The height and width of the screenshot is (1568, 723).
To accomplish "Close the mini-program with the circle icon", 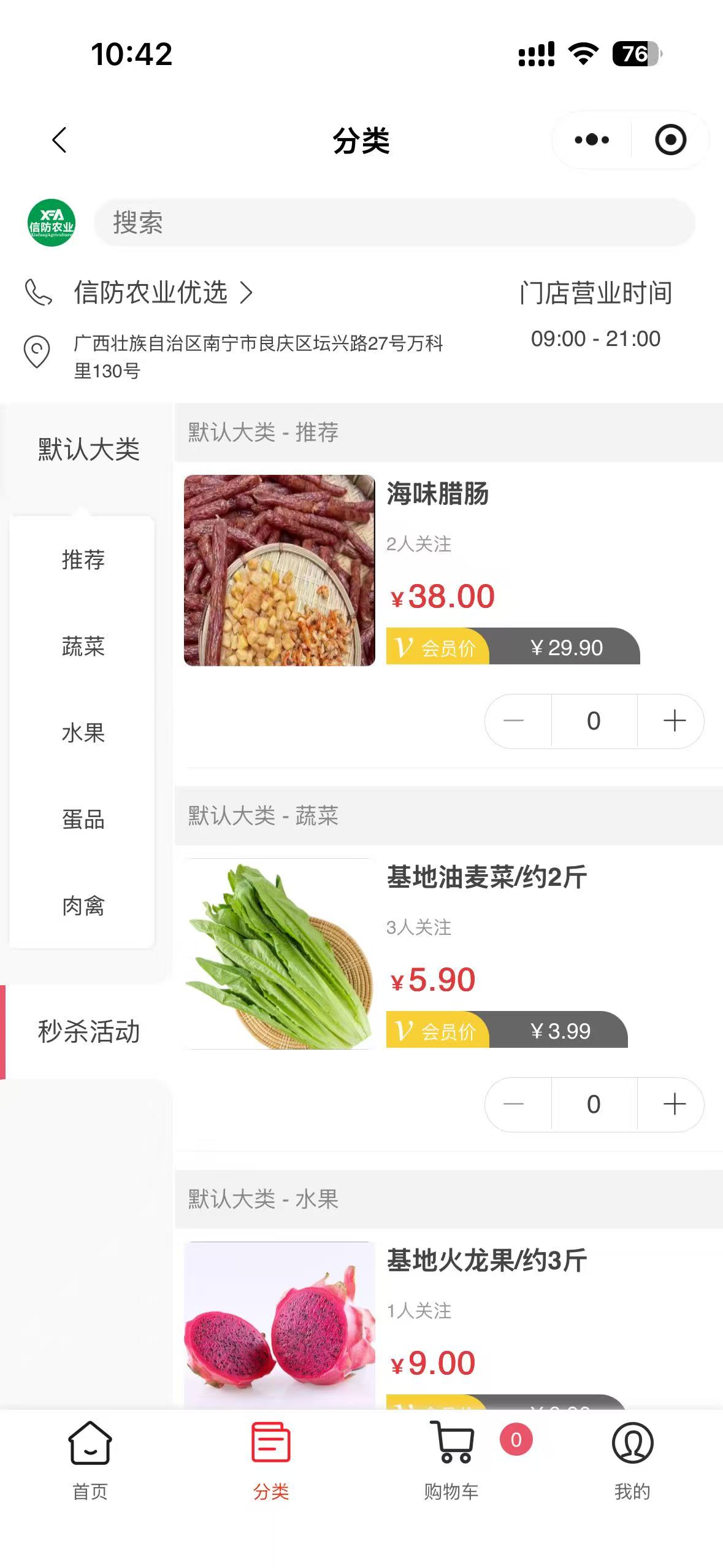I will [670, 140].
